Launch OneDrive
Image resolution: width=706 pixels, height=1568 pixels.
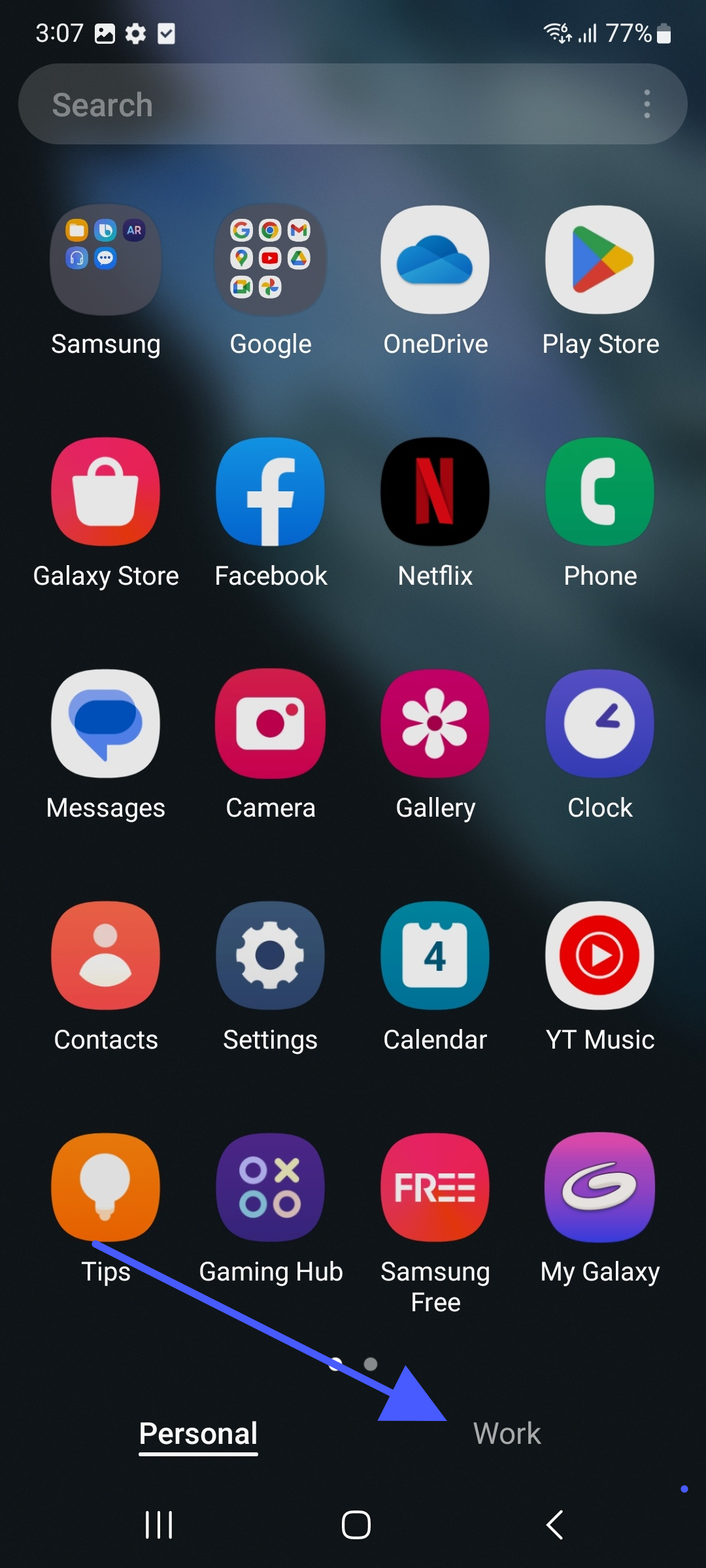click(x=435, y=260)
